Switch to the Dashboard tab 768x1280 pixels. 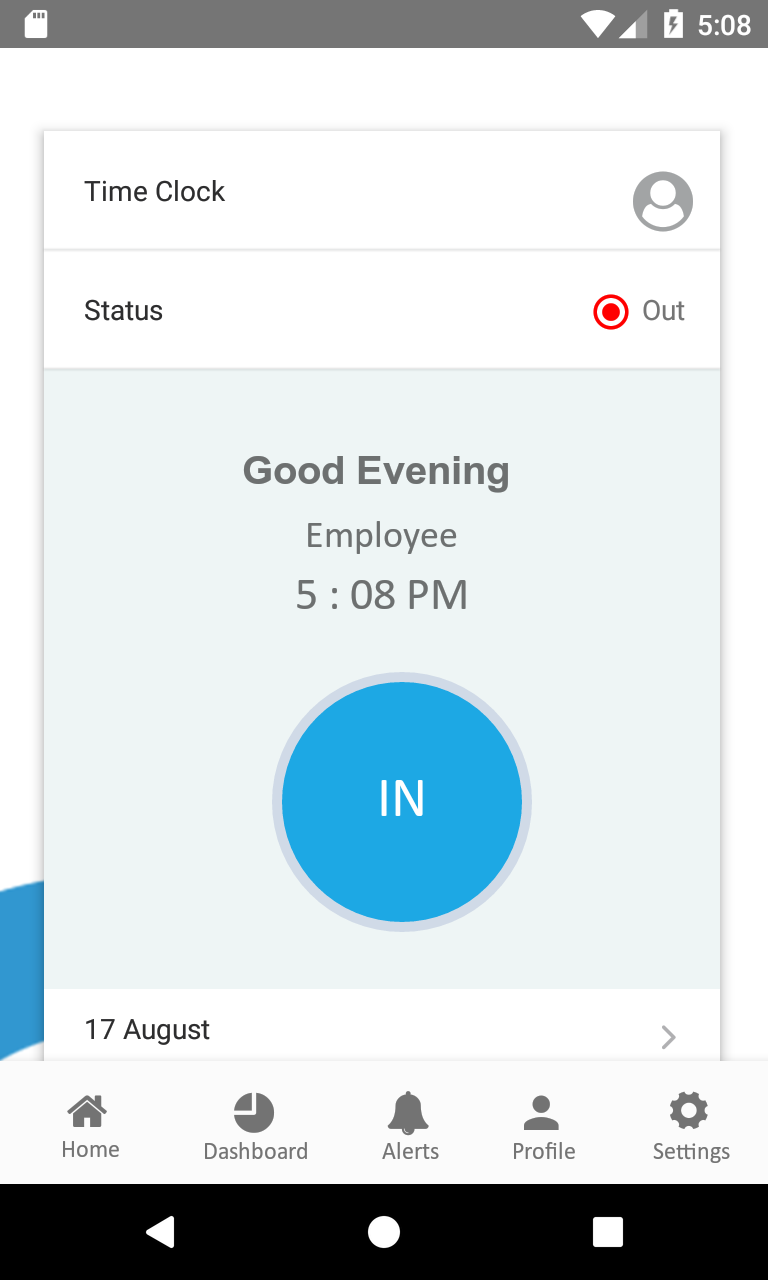tap(255, 1127)
